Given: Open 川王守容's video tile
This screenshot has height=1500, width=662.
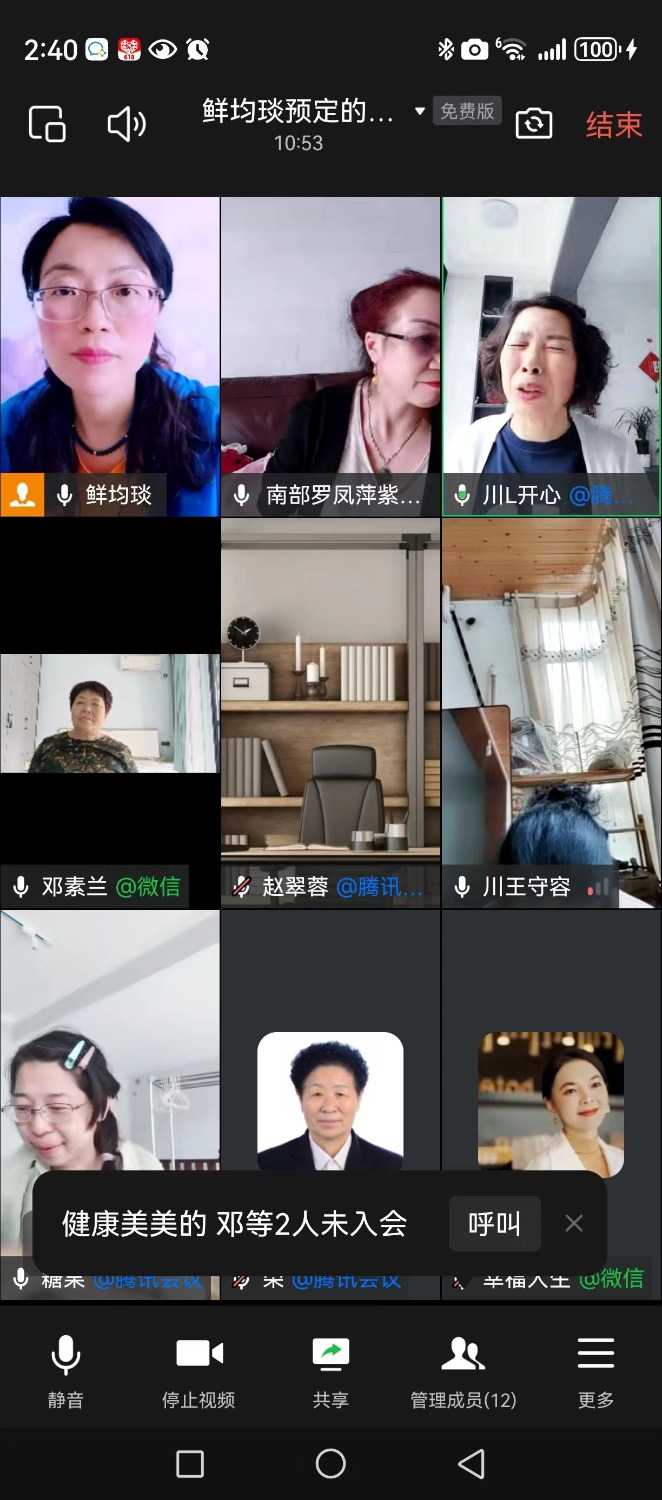Looking at the screenshot, I should (x=551, y=712).
